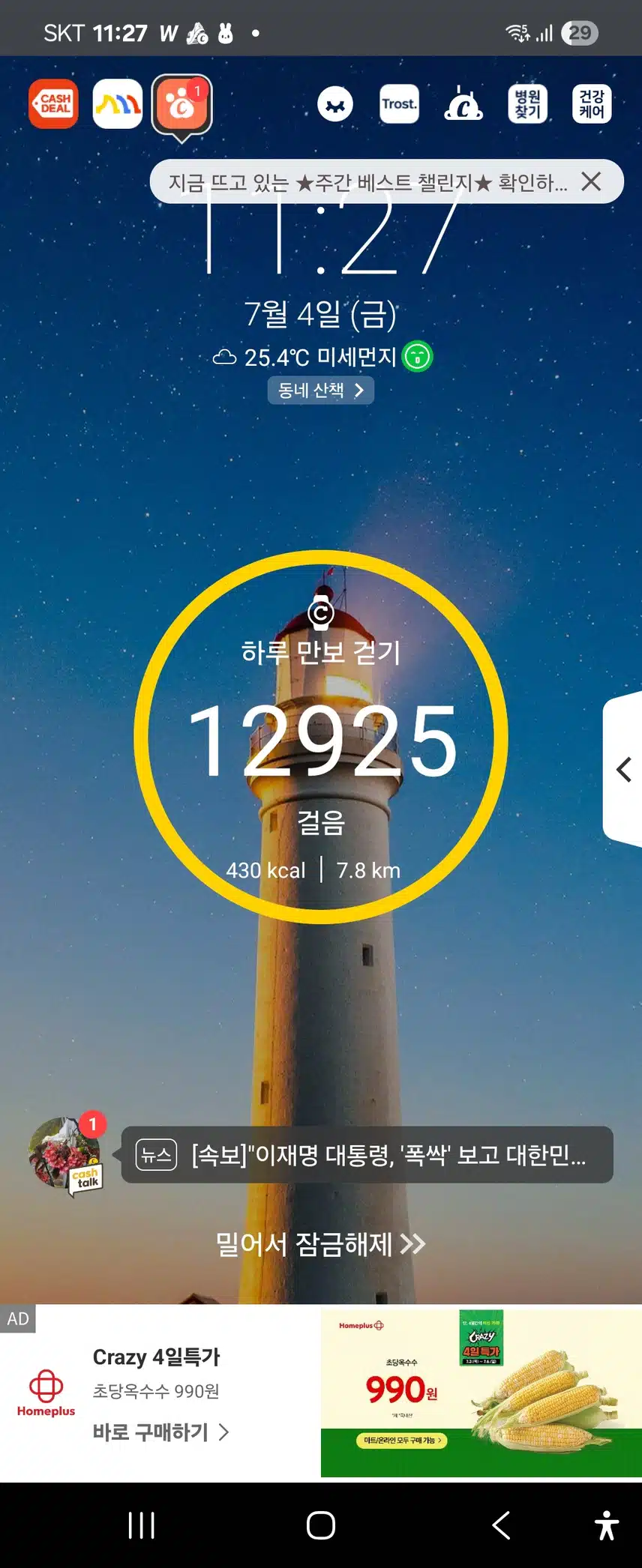Read the 속보 news headline
642x1568 pixels.
pos(367,1155)
